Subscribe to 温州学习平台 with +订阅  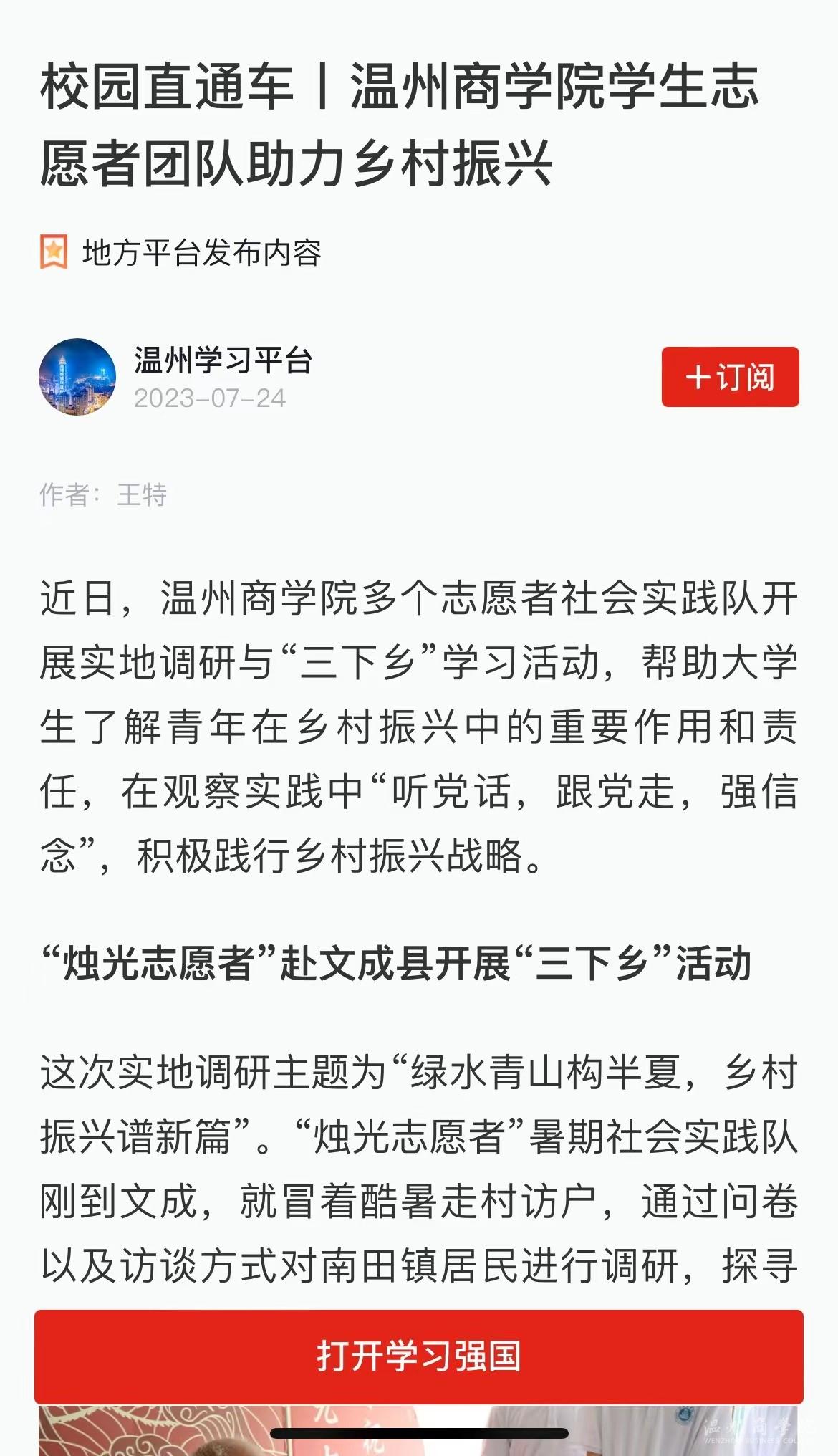coord(730,377)
